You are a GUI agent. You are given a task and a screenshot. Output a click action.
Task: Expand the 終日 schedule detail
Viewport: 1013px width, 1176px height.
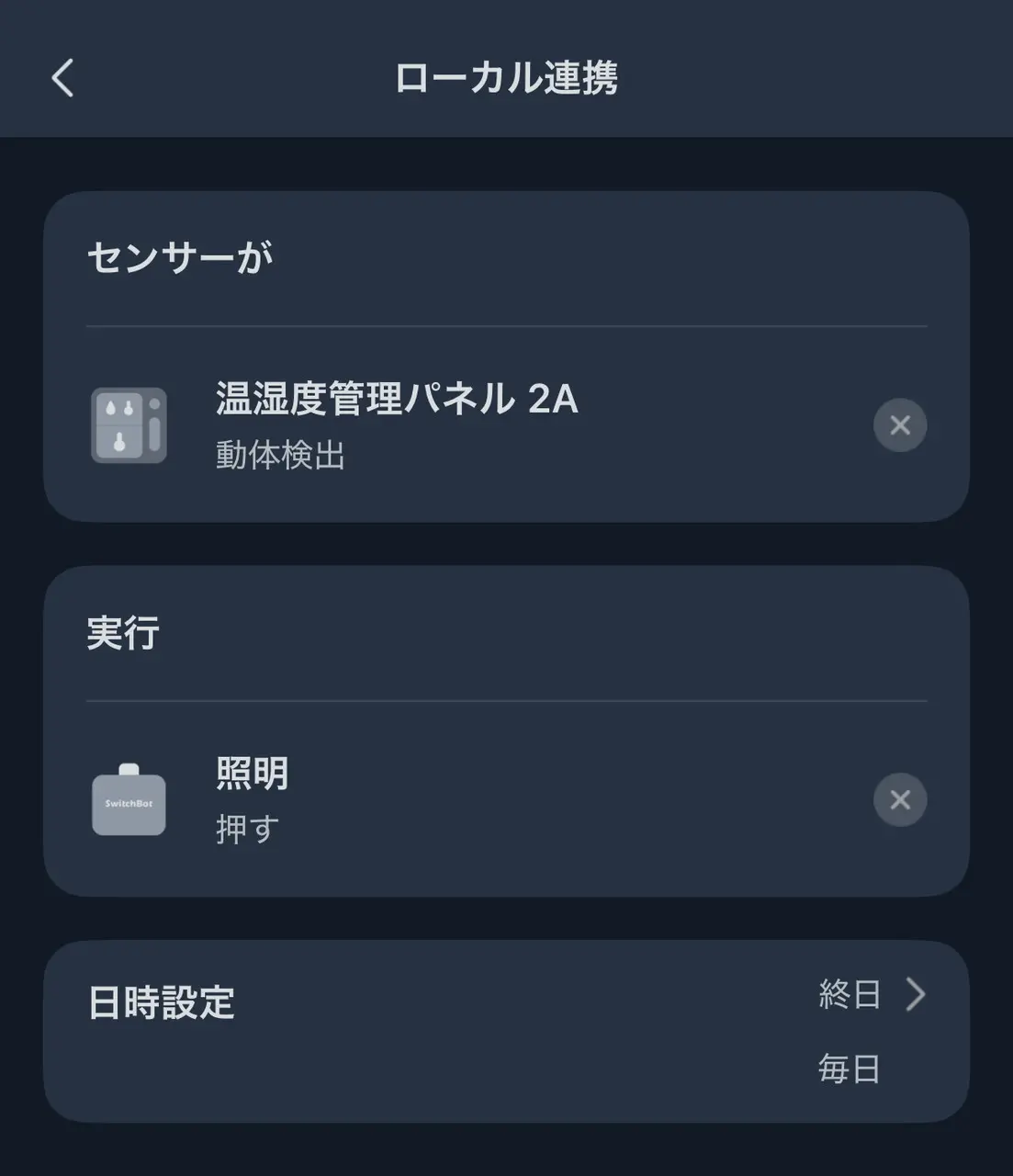point(848,993)
